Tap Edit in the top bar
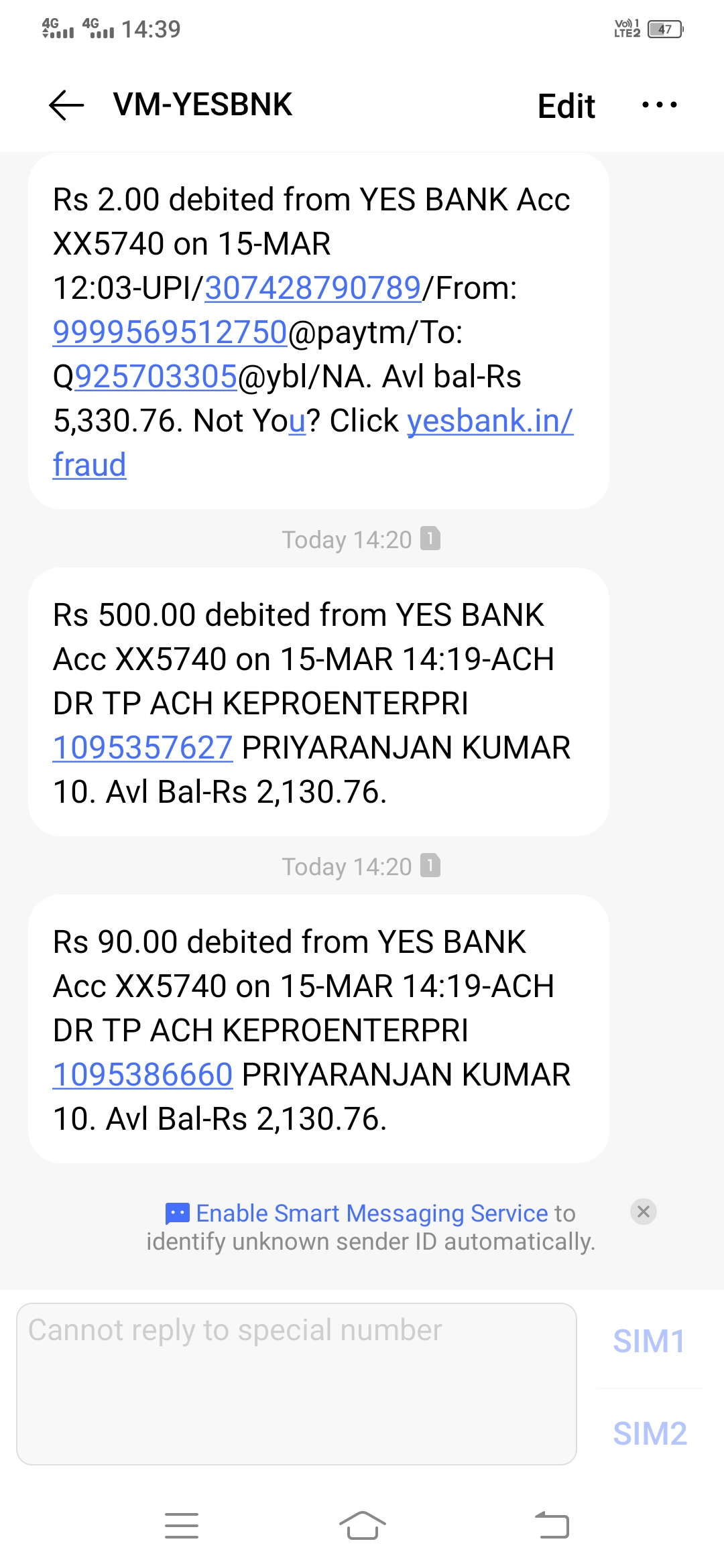724x1568 pixels. pyautogui.click(x=566, y=106)
